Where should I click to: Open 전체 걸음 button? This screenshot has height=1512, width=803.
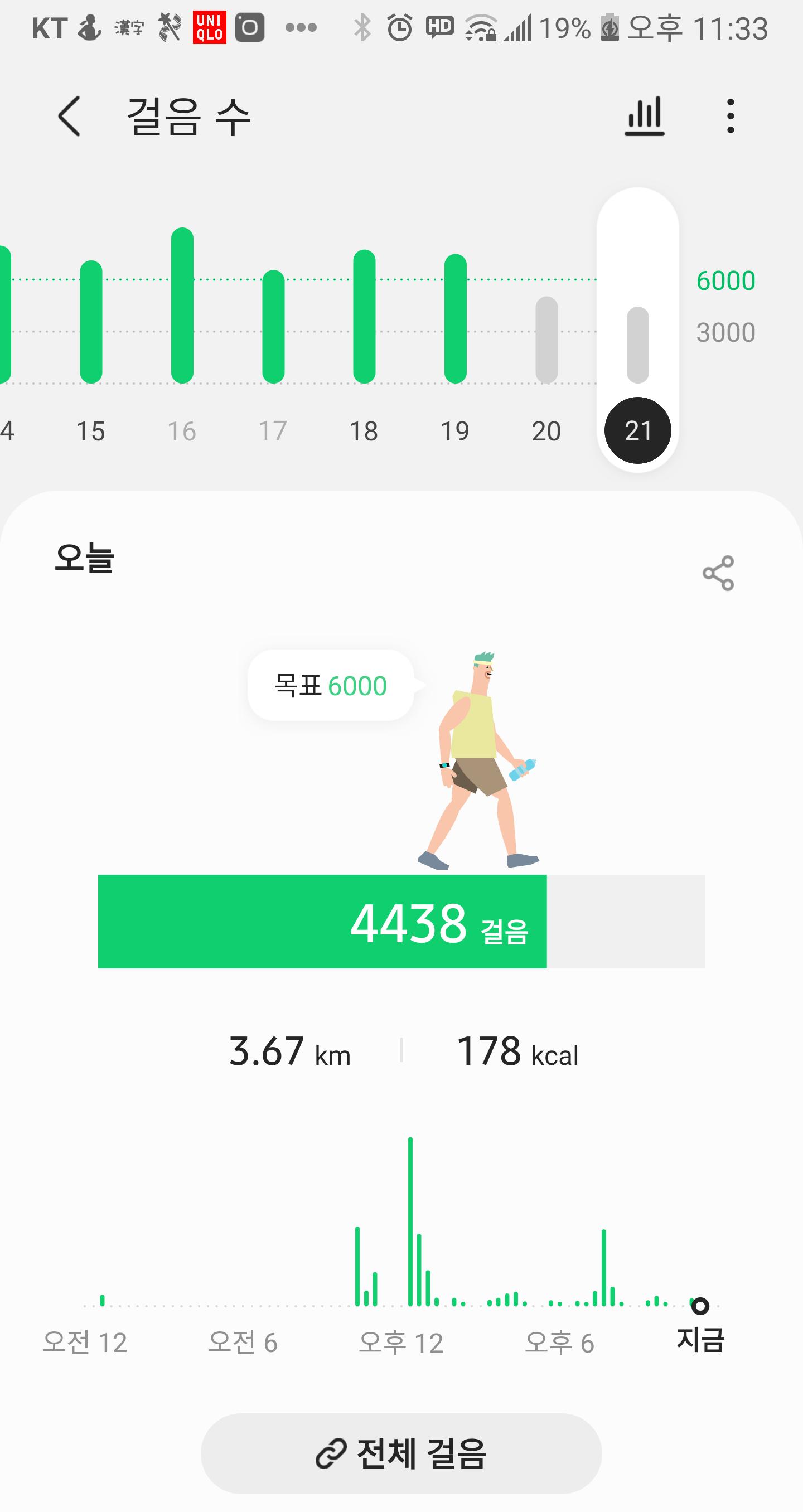coord(401,1453)
